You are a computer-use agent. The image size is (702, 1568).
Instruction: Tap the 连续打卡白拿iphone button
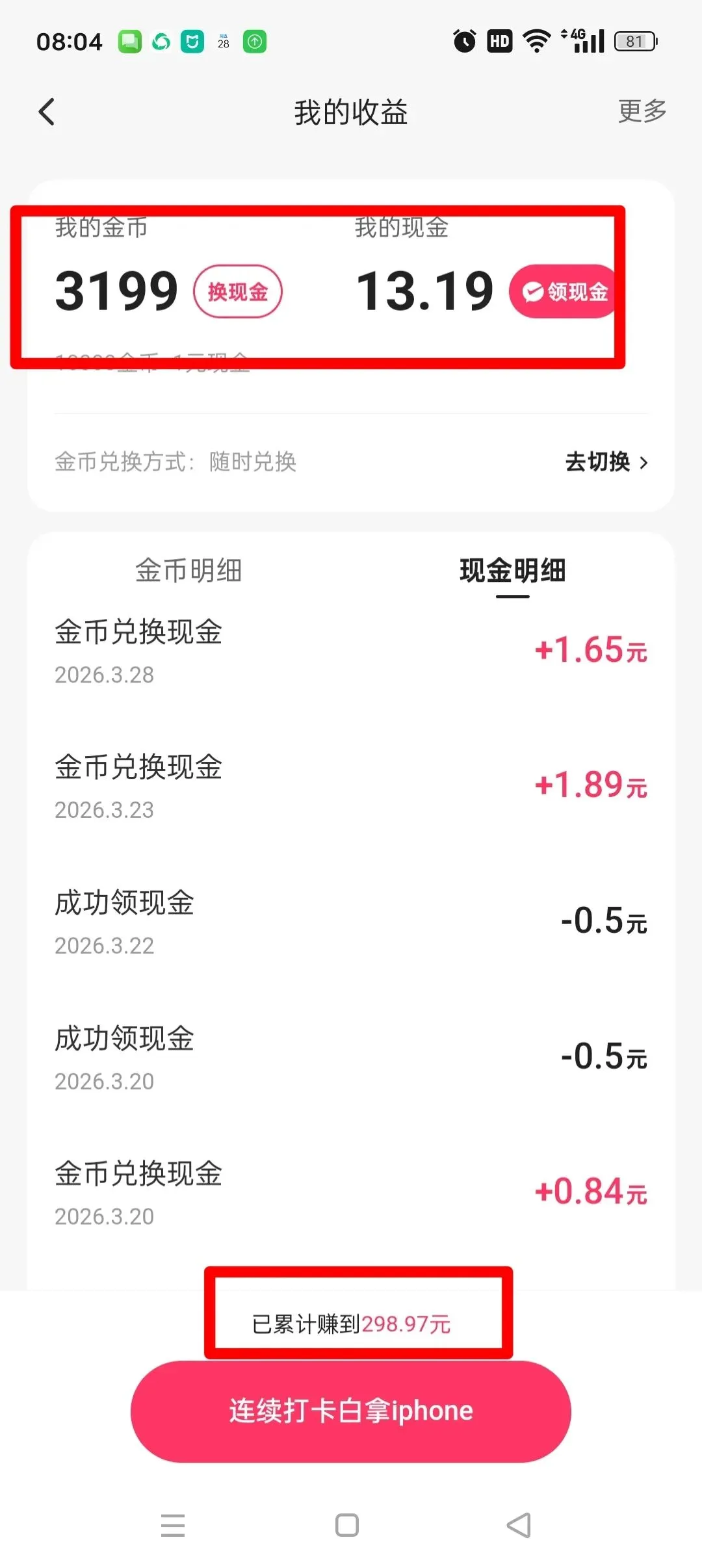(x=351, y=1411)
